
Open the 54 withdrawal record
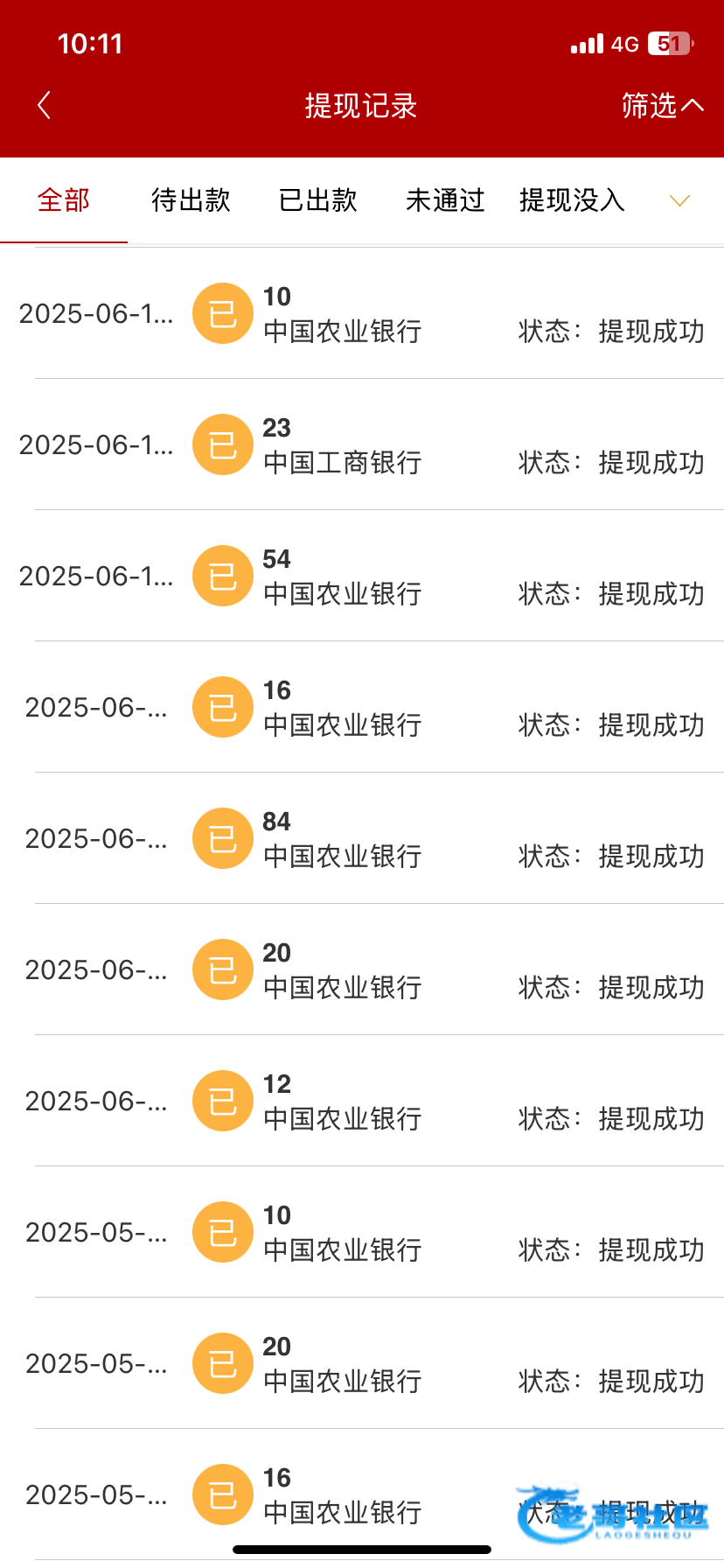[362, 577]
